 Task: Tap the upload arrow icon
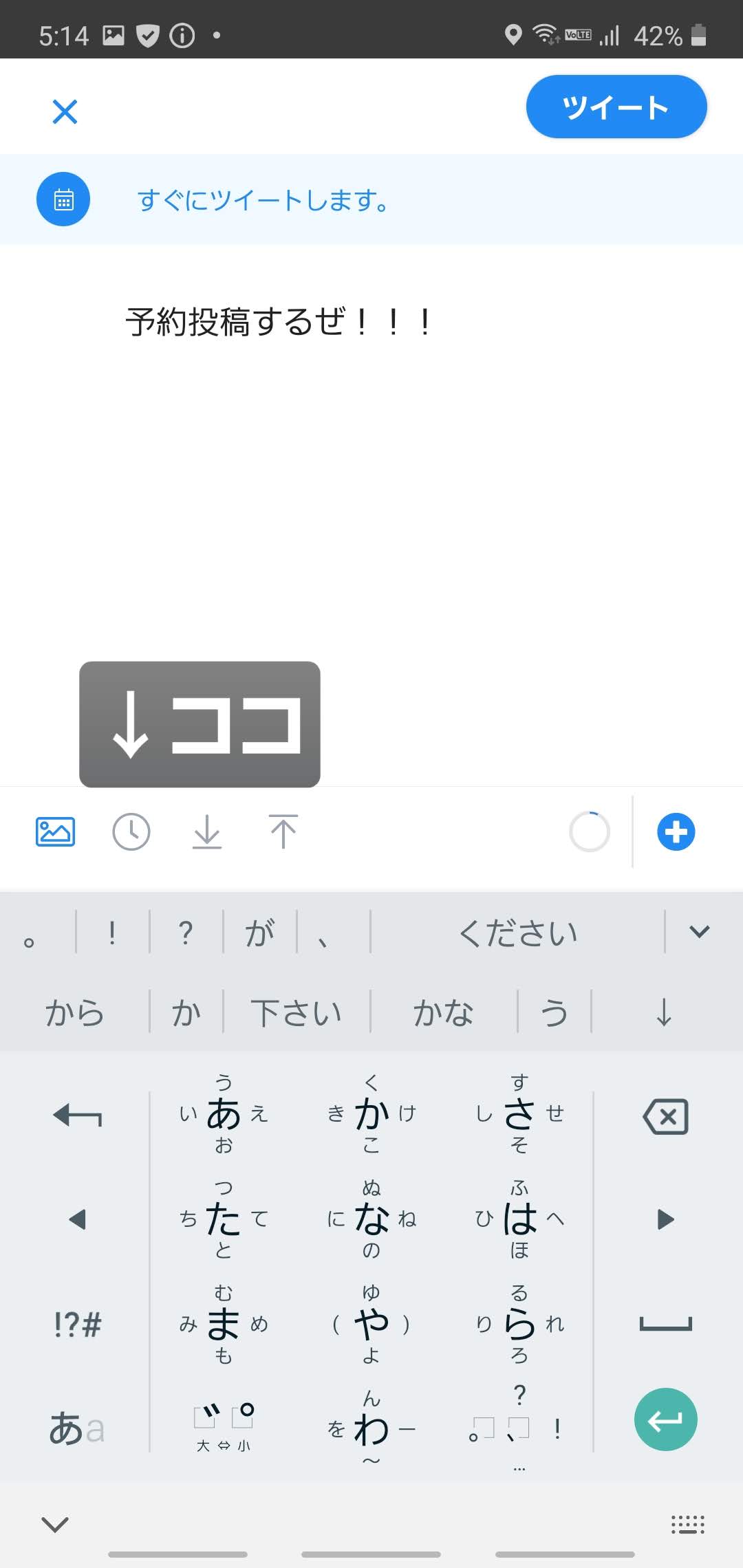[x=283, y=832]
